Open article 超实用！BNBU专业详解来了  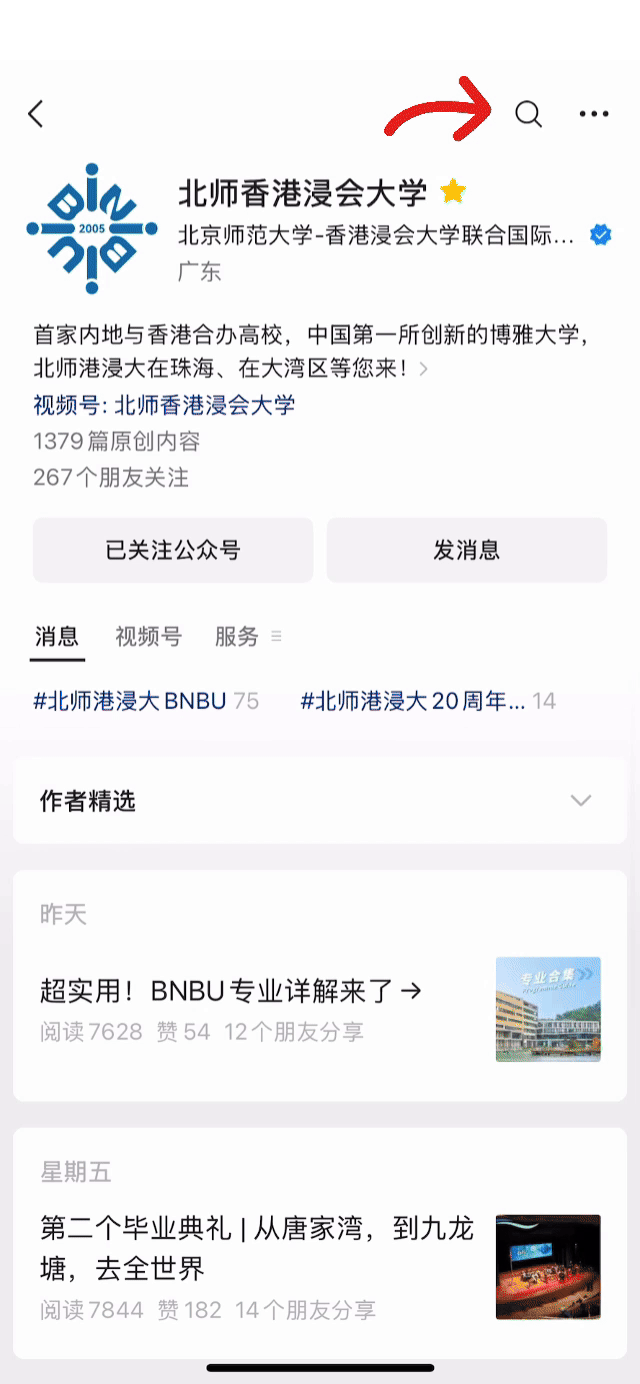pyautogui.click(x=231, y=991)
